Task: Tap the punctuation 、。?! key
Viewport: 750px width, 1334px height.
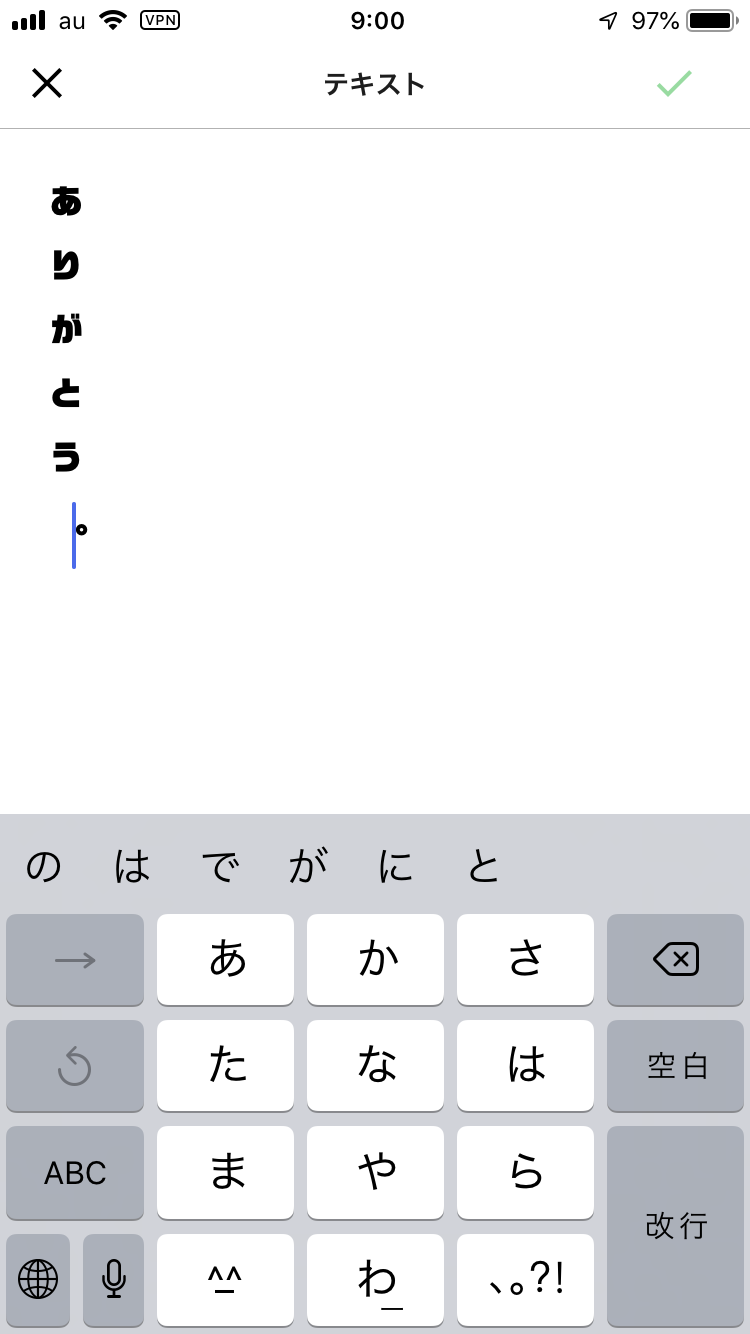Action: pos(525,1279)
